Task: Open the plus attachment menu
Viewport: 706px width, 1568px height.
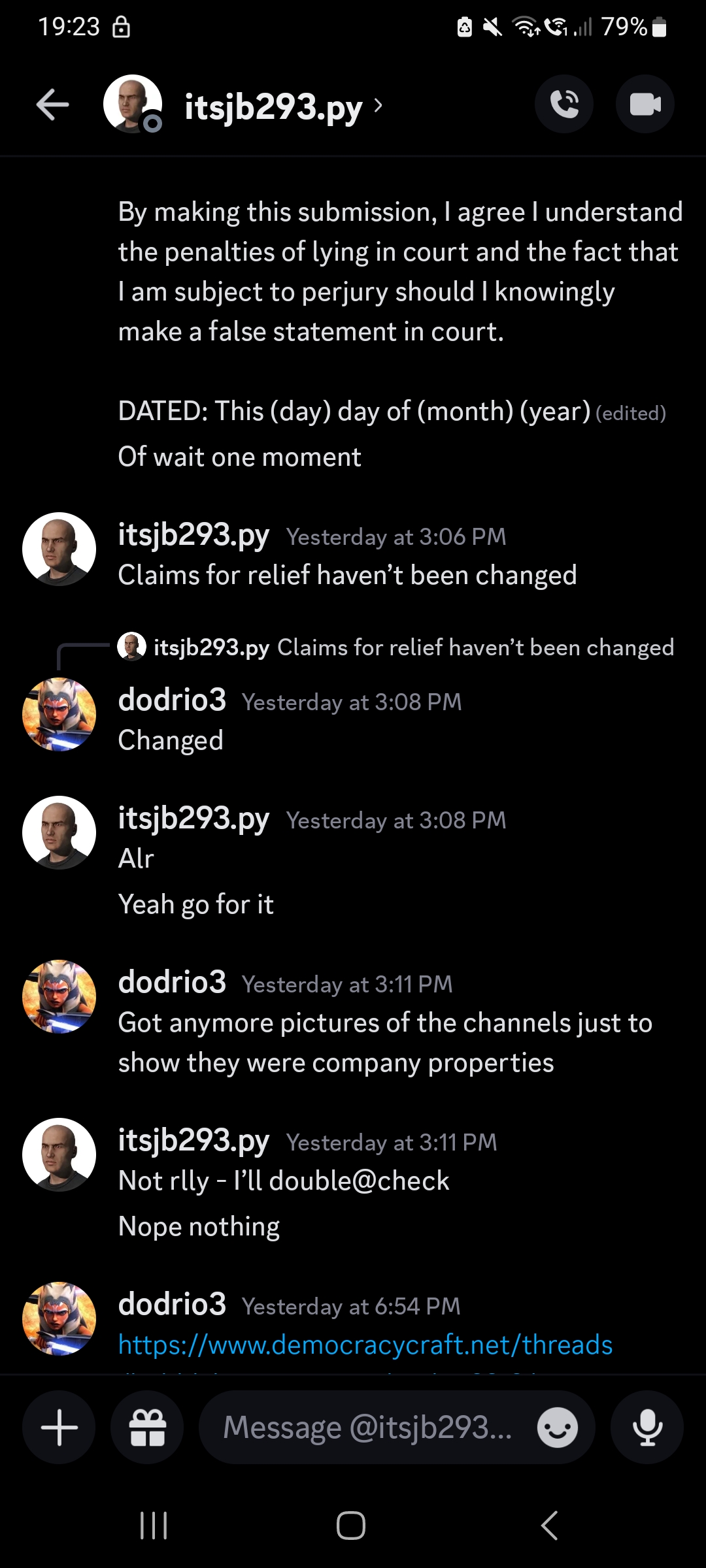Action: [59, 1428]
